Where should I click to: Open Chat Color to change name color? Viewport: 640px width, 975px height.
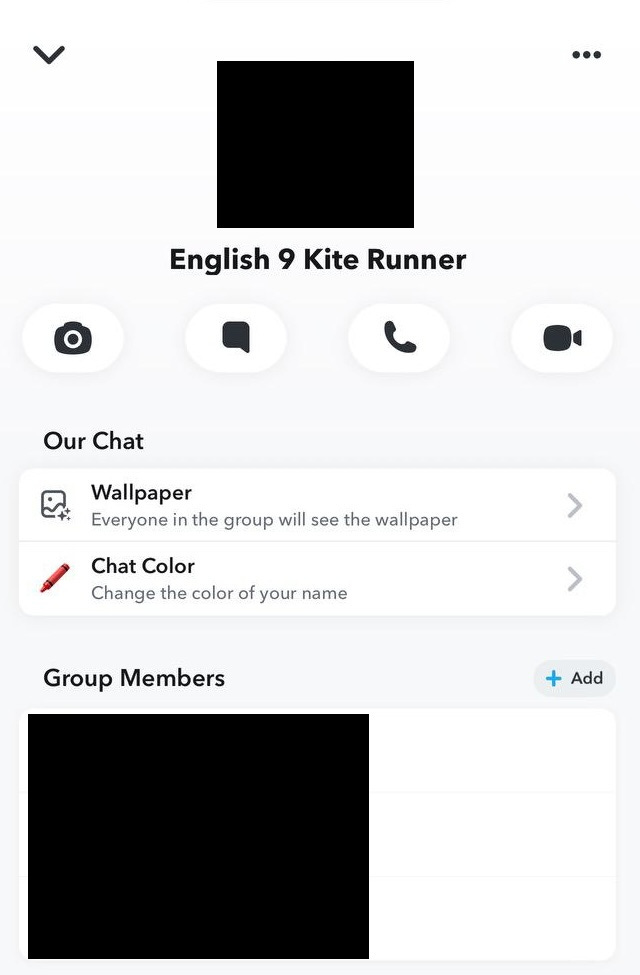(x=317, y=579)
